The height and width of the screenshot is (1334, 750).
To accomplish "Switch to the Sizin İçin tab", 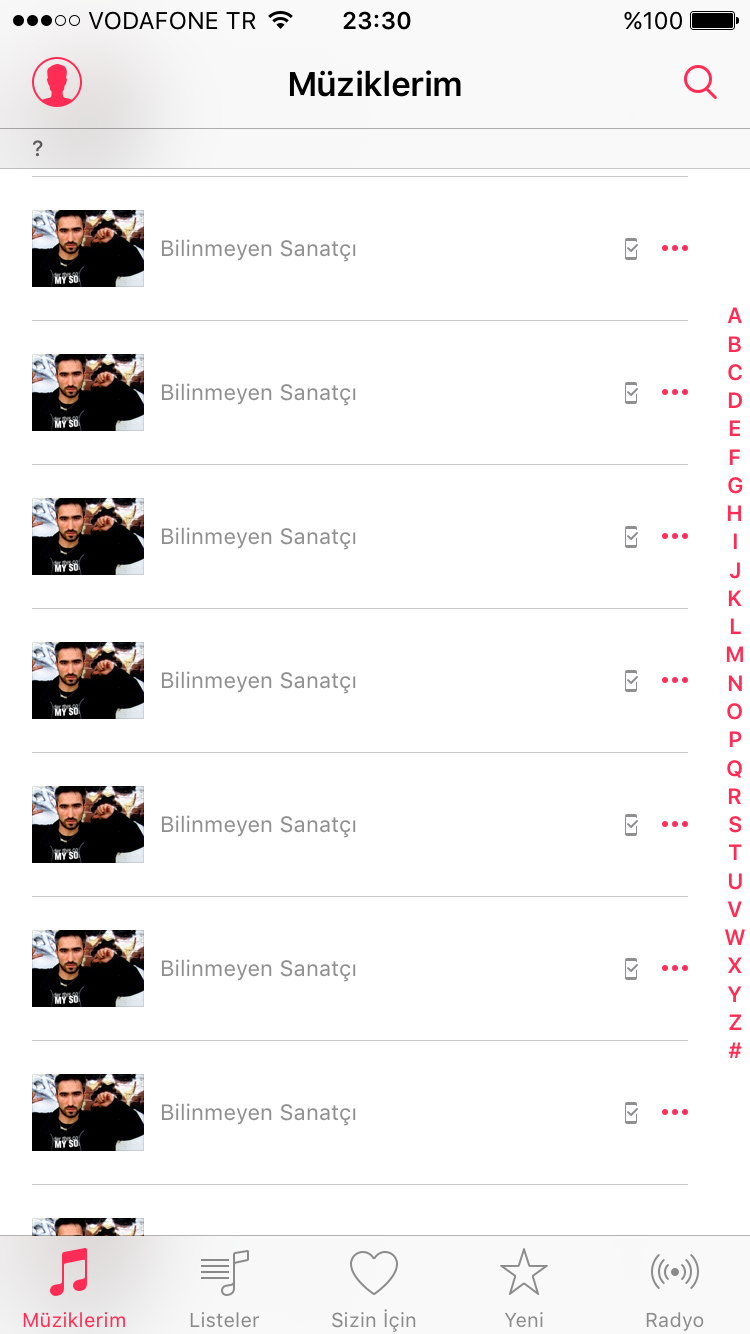I will 374,1288.
